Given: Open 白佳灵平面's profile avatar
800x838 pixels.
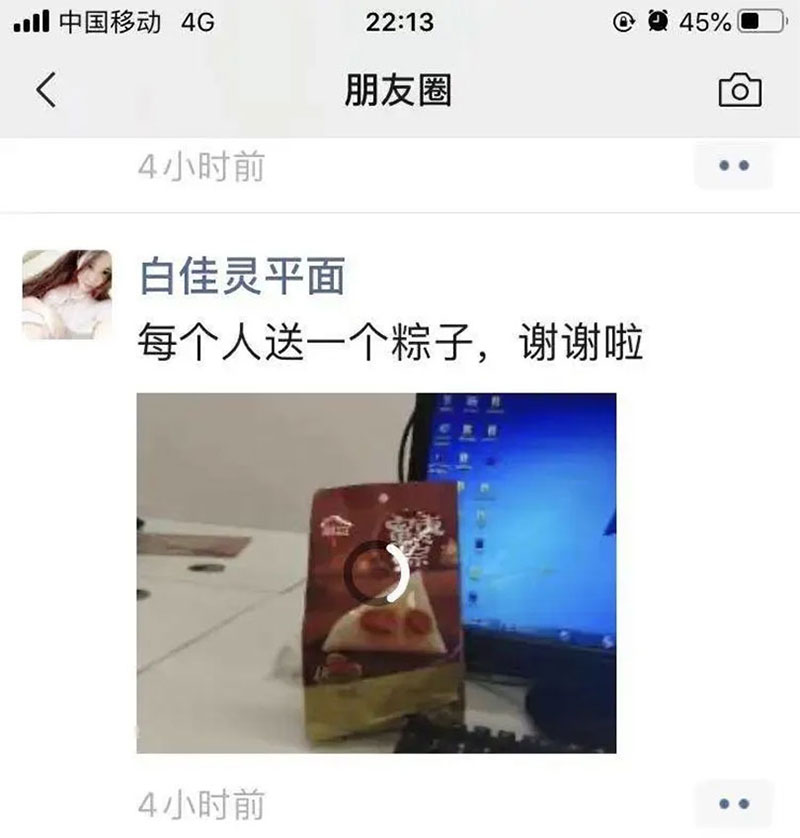Looking at the screenshot, I should coord(66,294).
